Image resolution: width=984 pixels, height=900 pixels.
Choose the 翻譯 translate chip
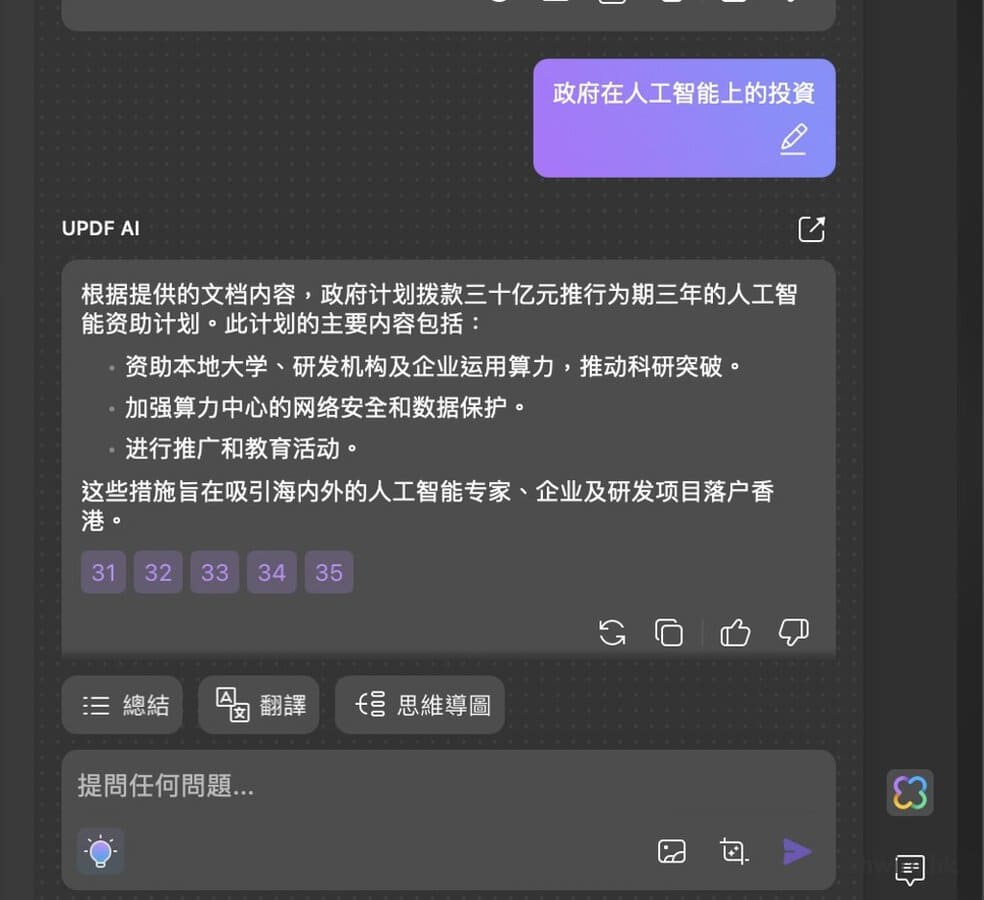261,705
